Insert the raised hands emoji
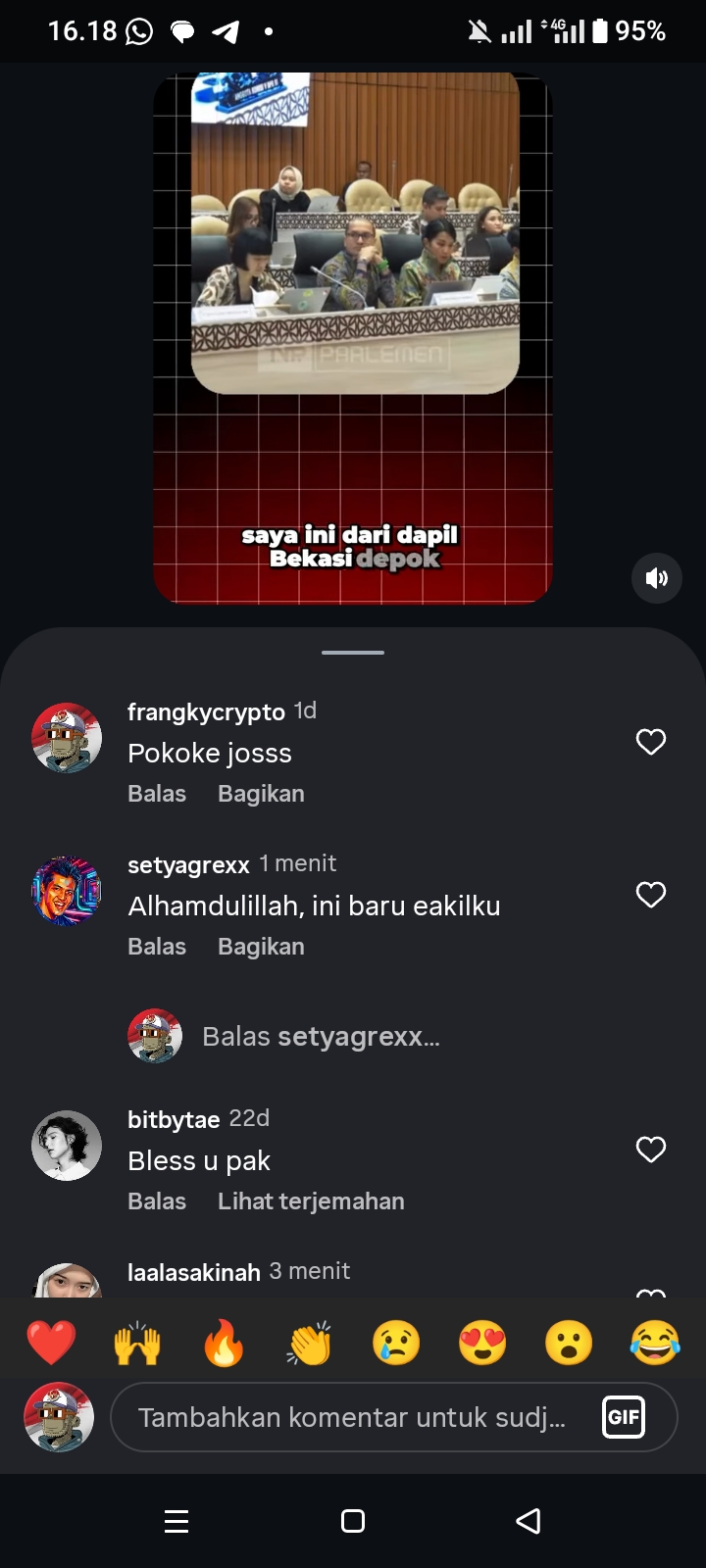This screenshot has height=1568, width=706. click(x=137, y=1343)
